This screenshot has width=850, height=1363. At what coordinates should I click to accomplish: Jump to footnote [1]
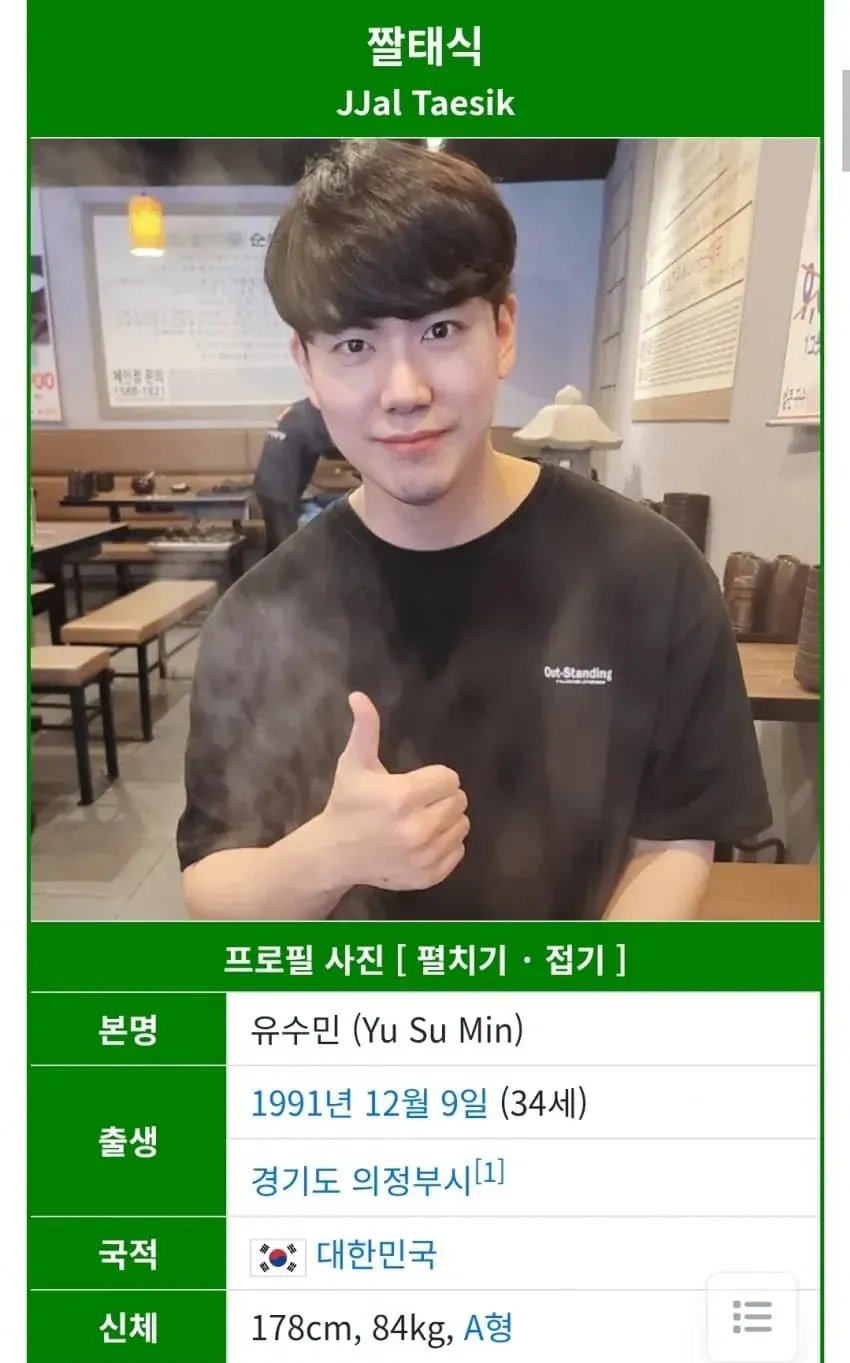tap(488, 1171)
